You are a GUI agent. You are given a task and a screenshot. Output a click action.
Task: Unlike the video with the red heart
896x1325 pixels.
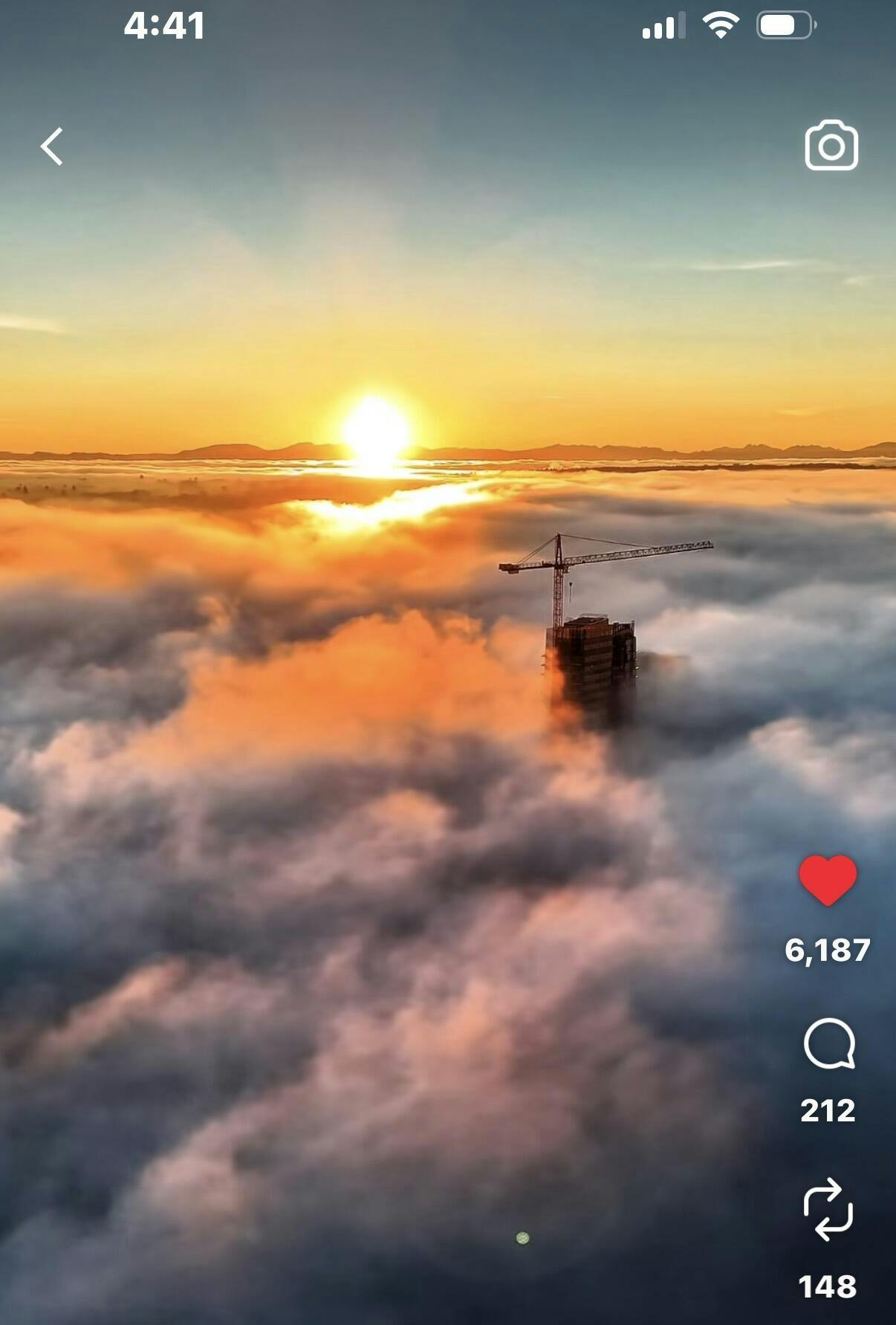[828, 880]
